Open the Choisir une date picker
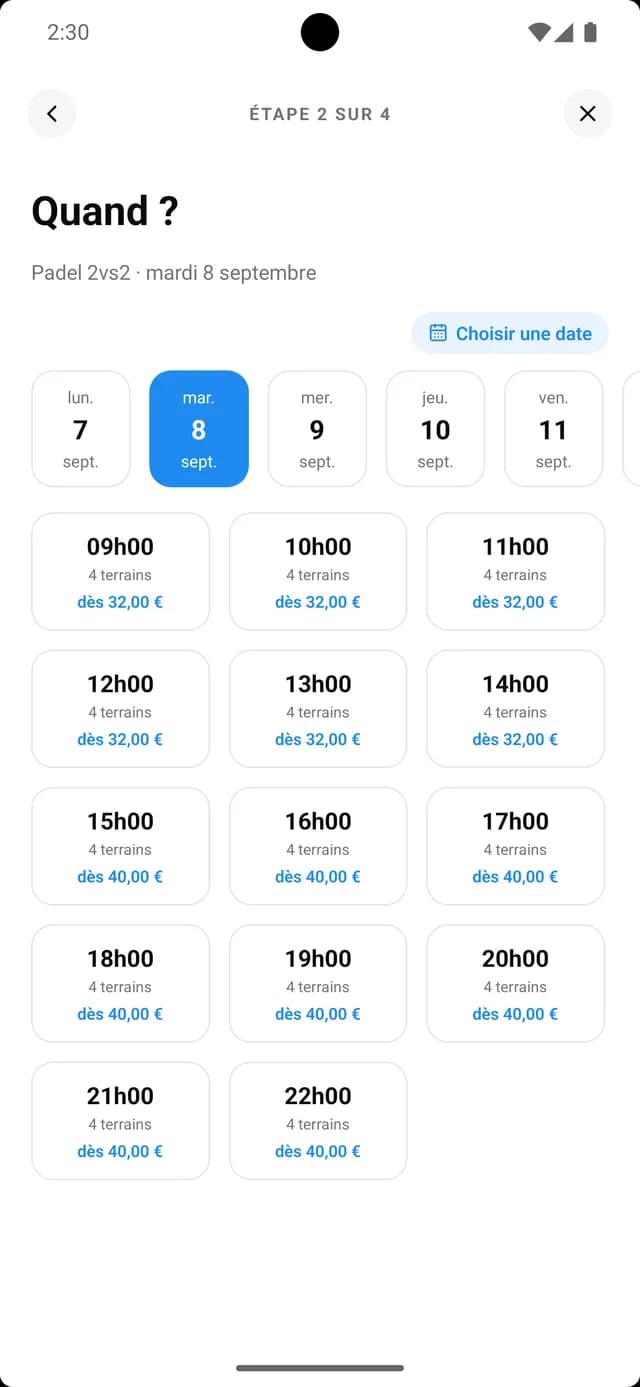The height and width of the screenshot is (1387, 640). [x=510, y=333]
